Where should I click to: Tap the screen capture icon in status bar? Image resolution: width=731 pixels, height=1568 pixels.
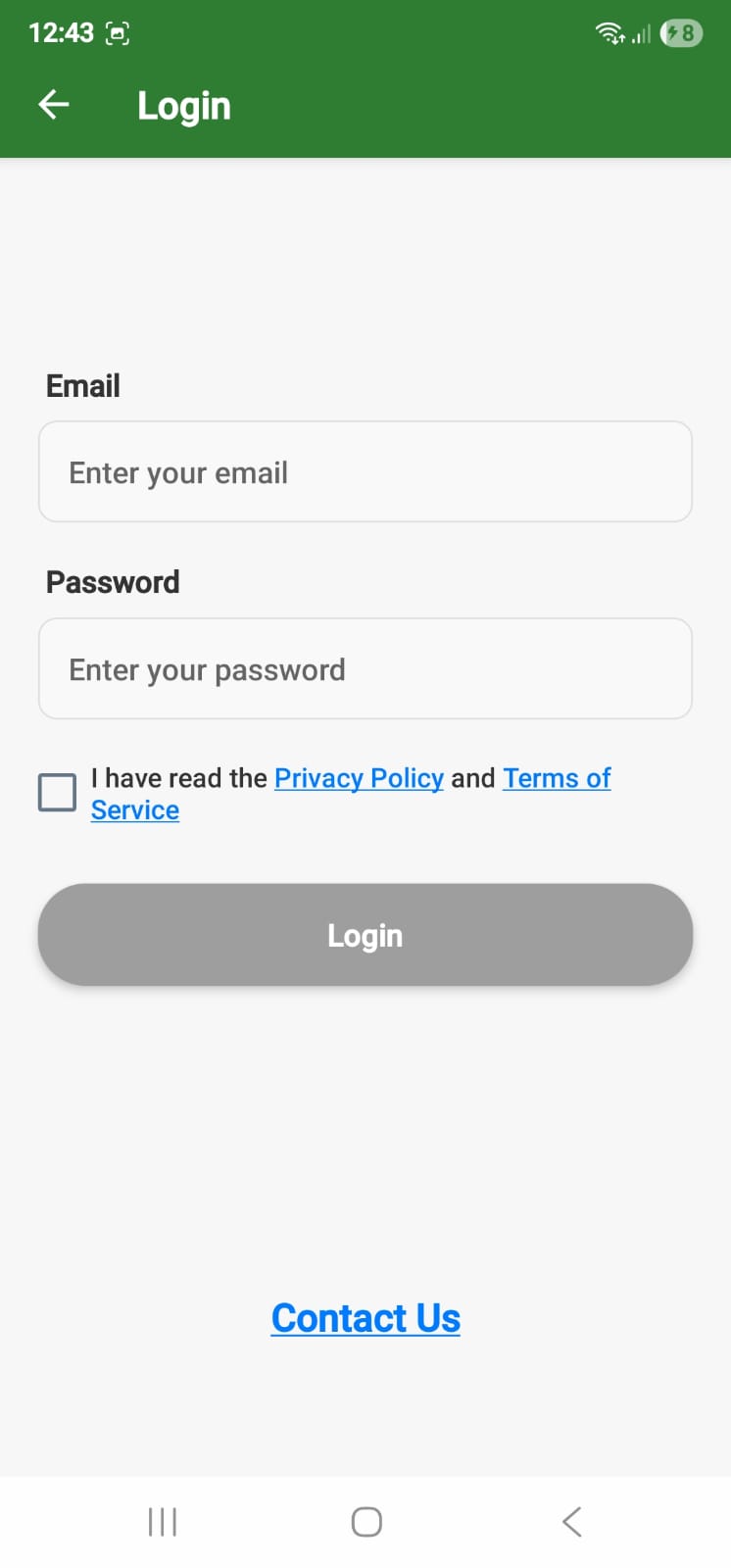pyautogui.click(x=118, y=32)
